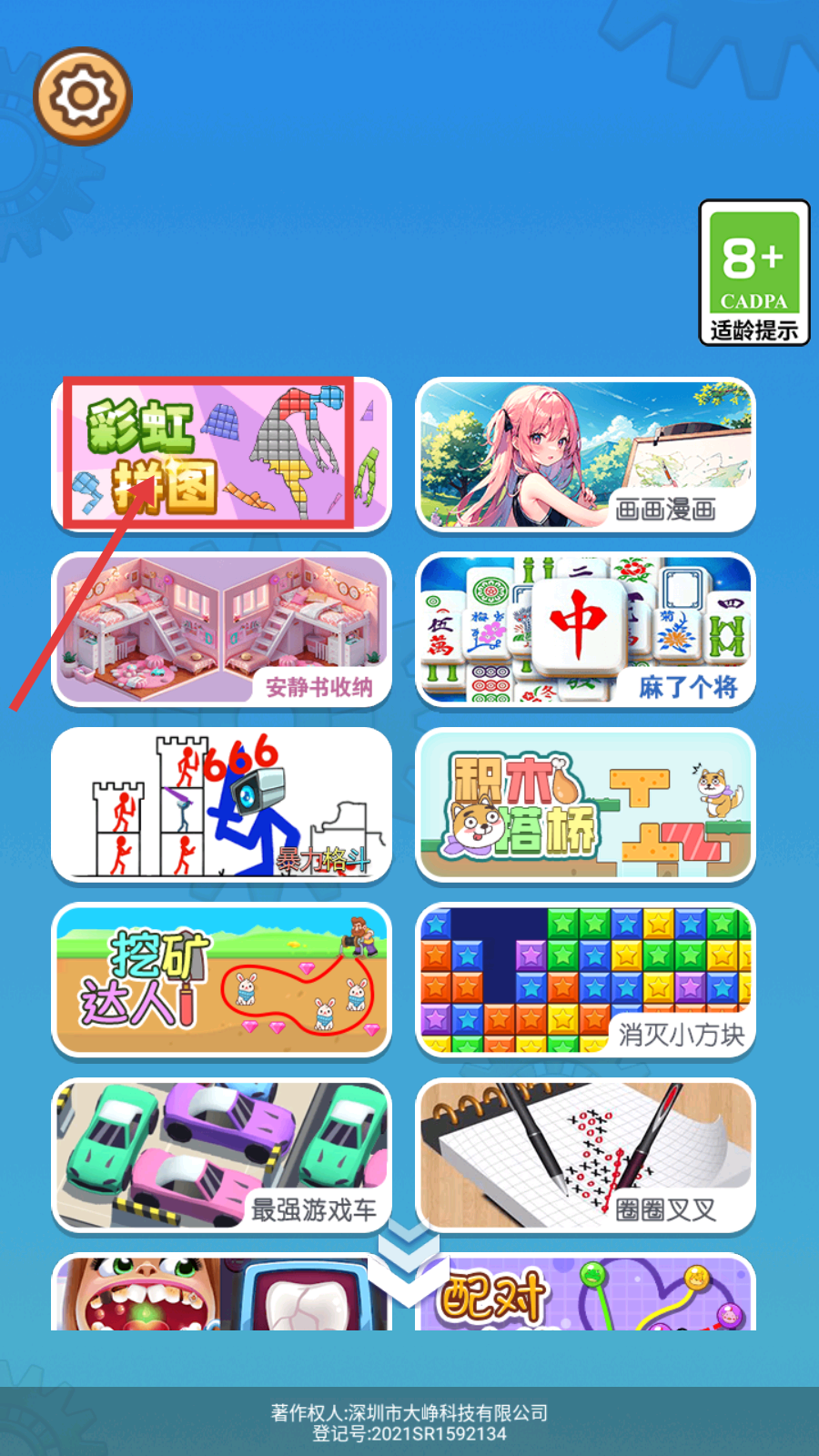This screenshot has width=819, height=1456.
Task: Open the 8+ CADPA age rating notice
Action: coord(753,272)
